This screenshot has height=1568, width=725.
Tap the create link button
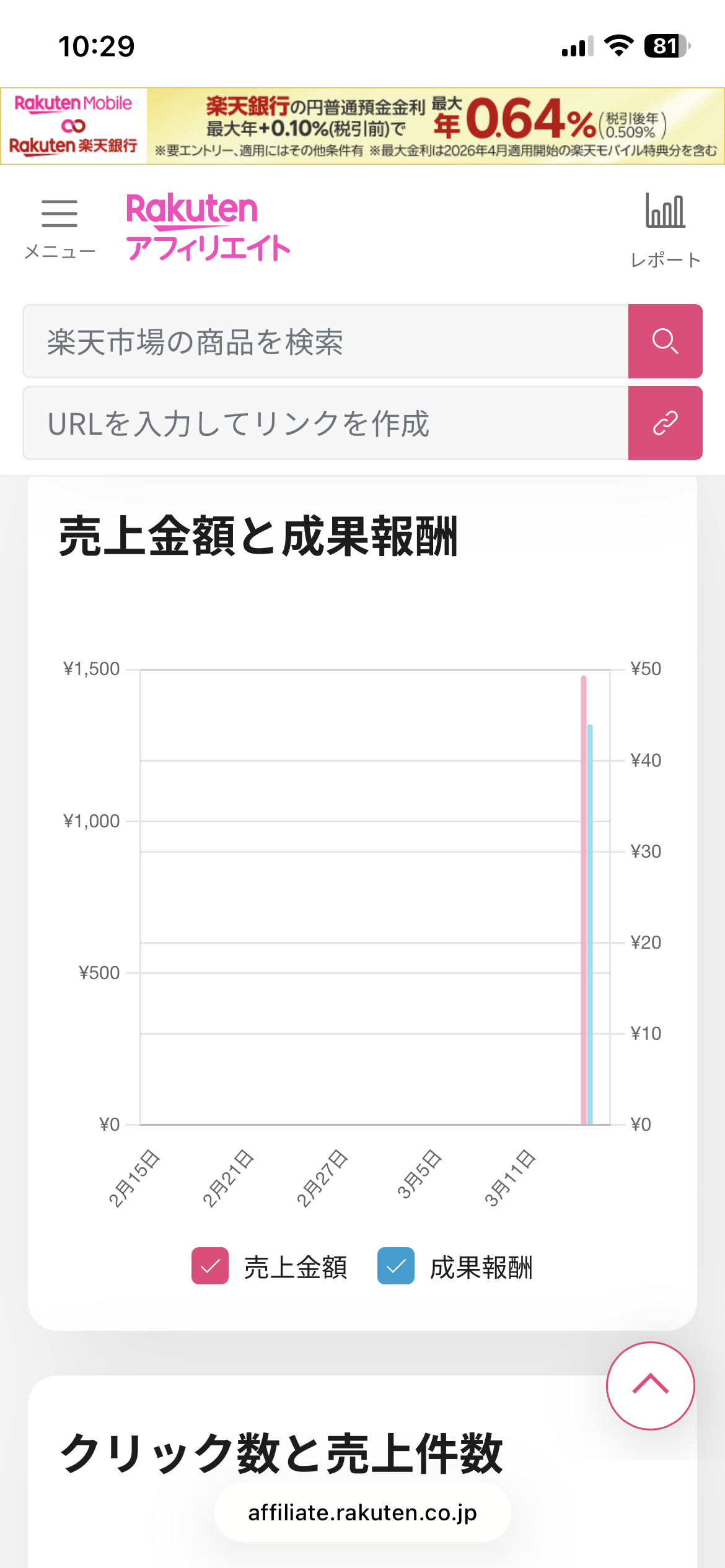click(x=665, y=423)
